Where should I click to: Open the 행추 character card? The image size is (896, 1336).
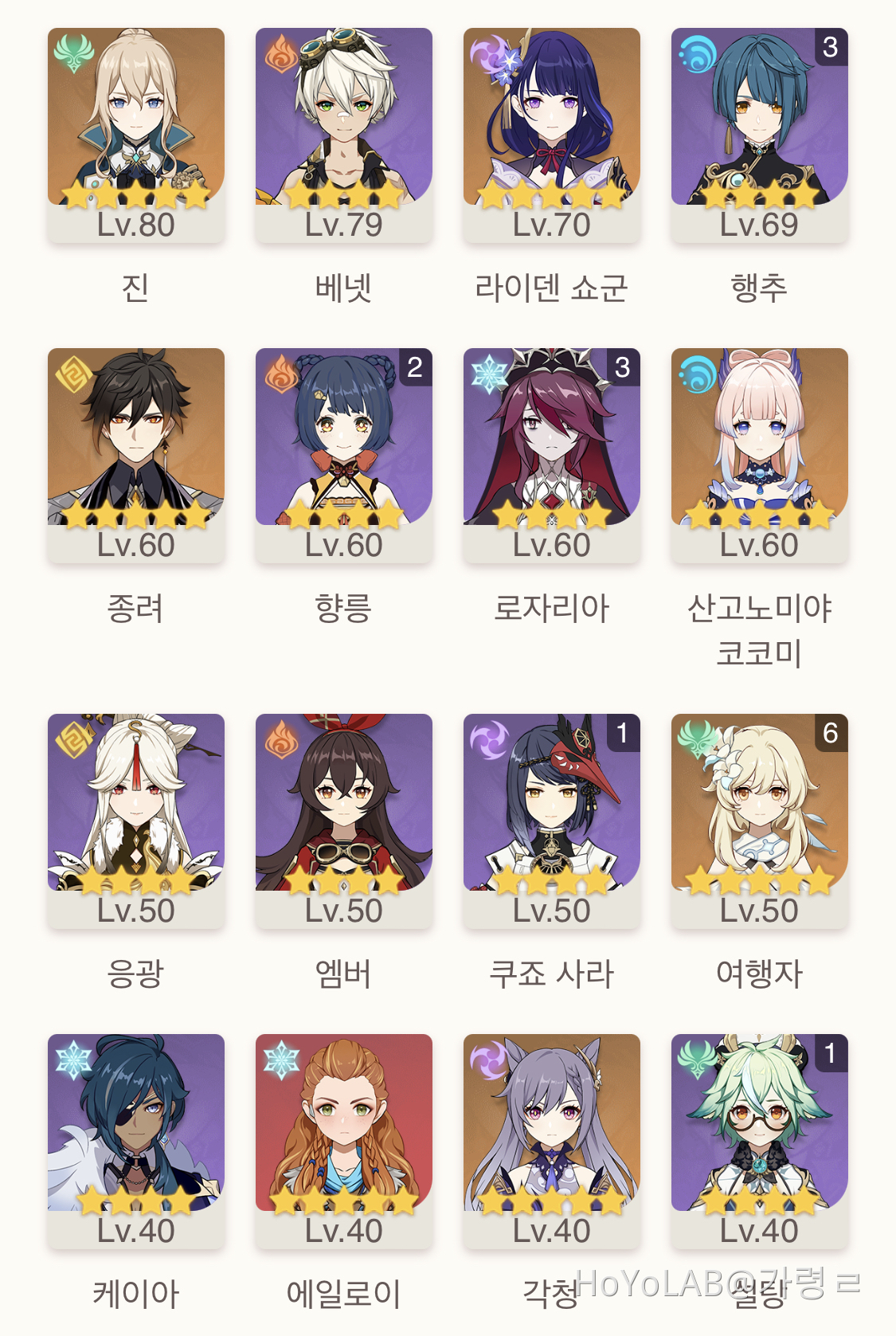(760, 134)
